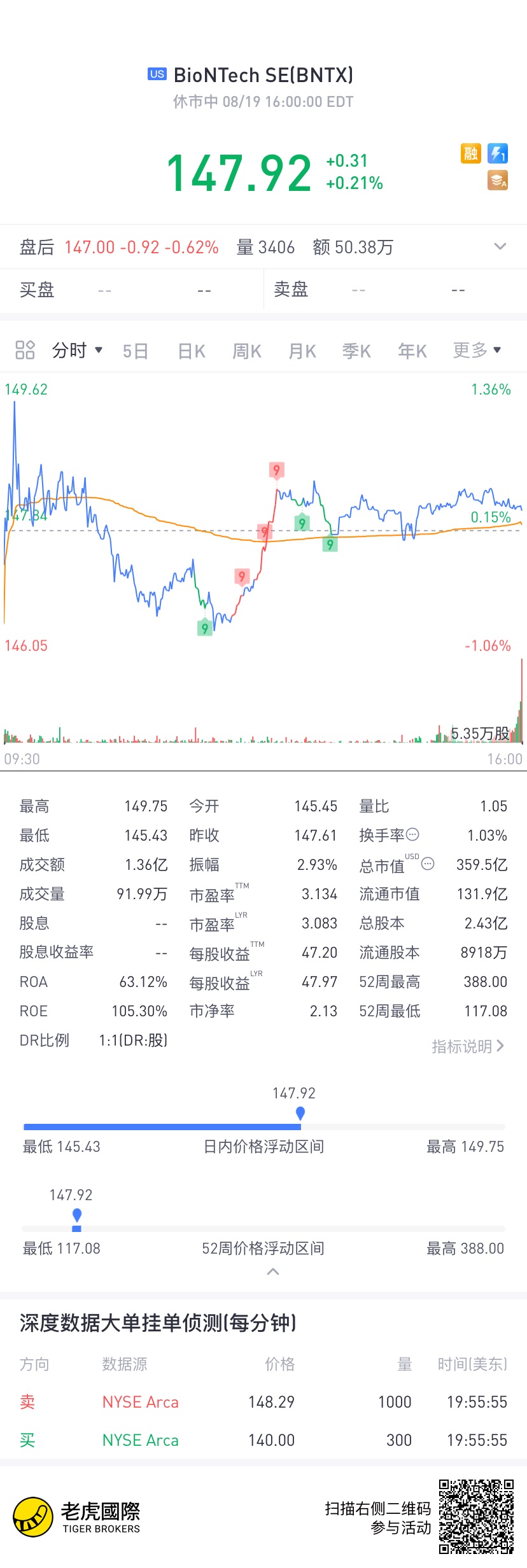Select the 周K chart tab
The image size is (527, 1568).
tap(247, 351)
